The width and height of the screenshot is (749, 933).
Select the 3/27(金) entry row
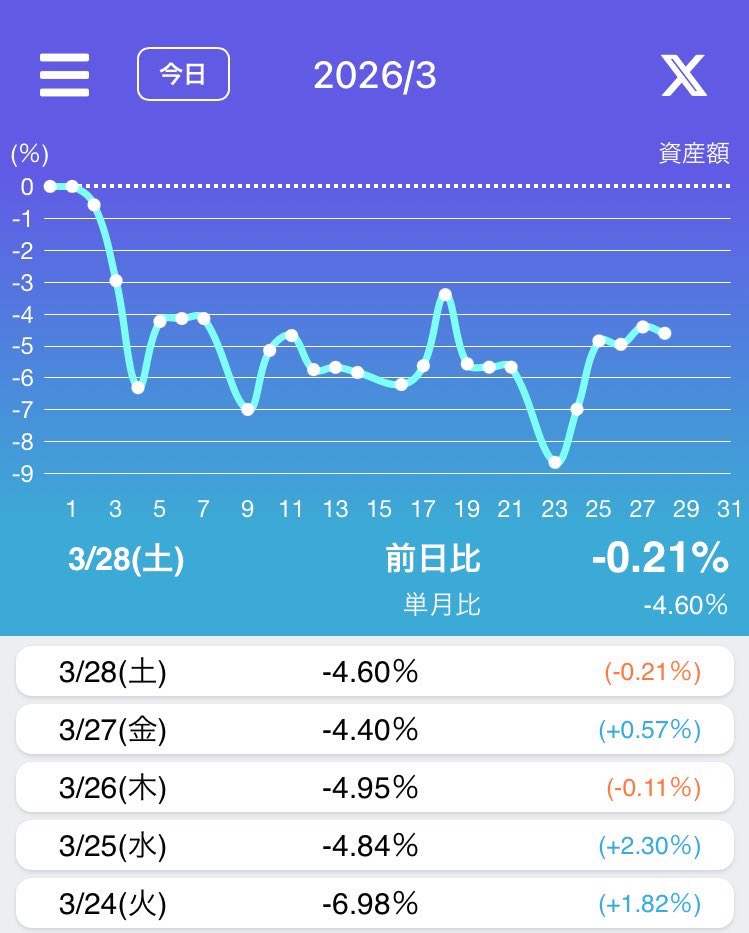click(x=374, y=730)
